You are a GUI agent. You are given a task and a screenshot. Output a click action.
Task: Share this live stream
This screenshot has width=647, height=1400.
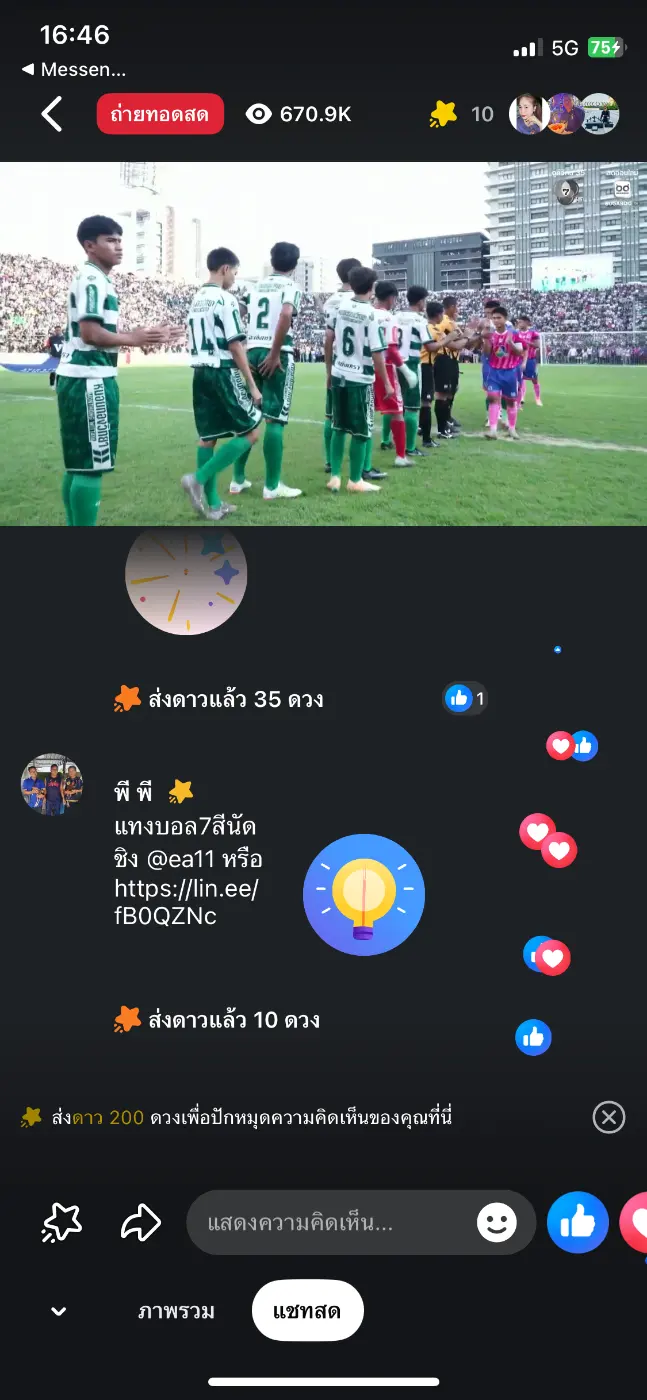[140, 1222]
